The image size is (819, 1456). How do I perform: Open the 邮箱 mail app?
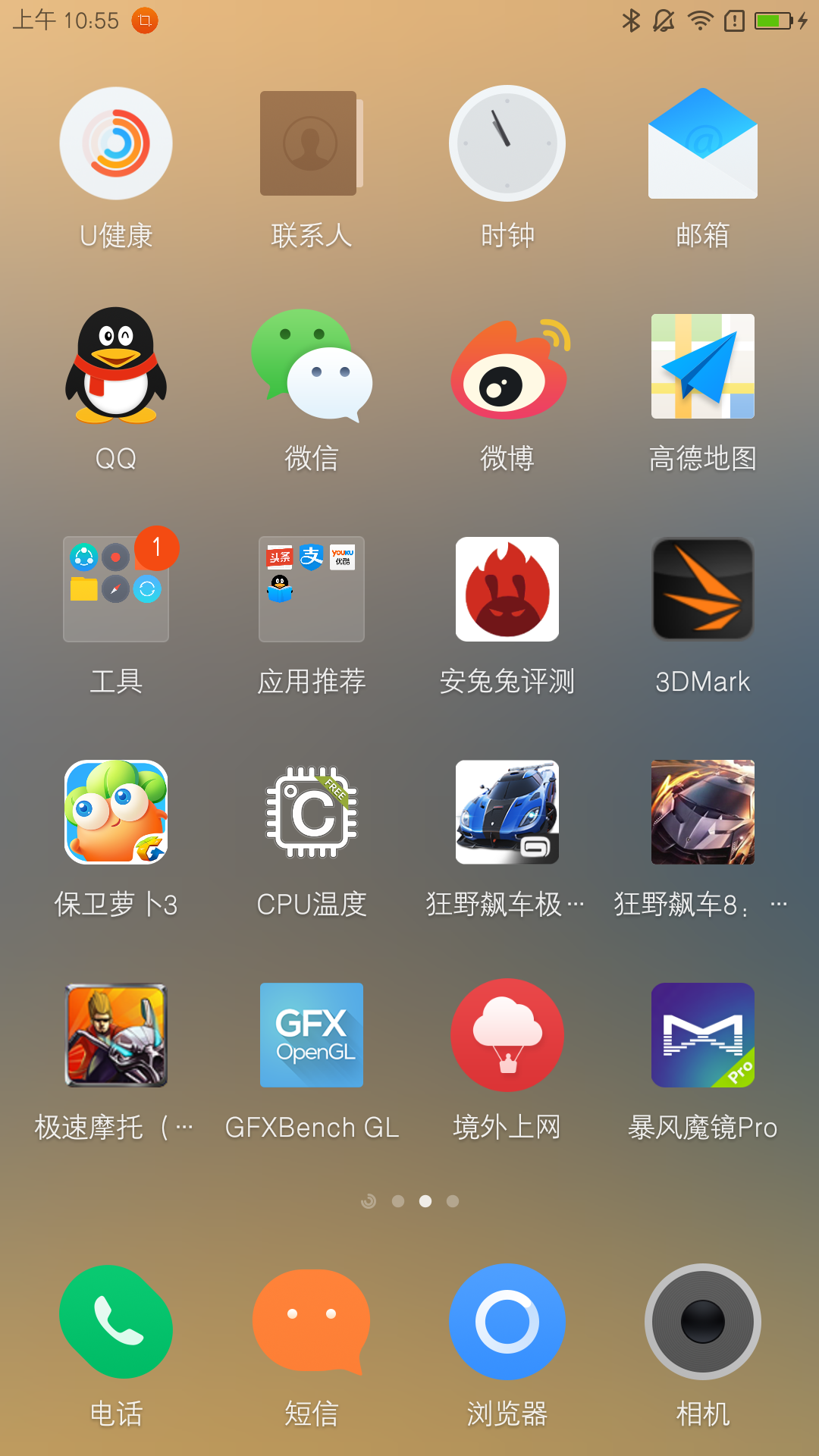point(702,143)
